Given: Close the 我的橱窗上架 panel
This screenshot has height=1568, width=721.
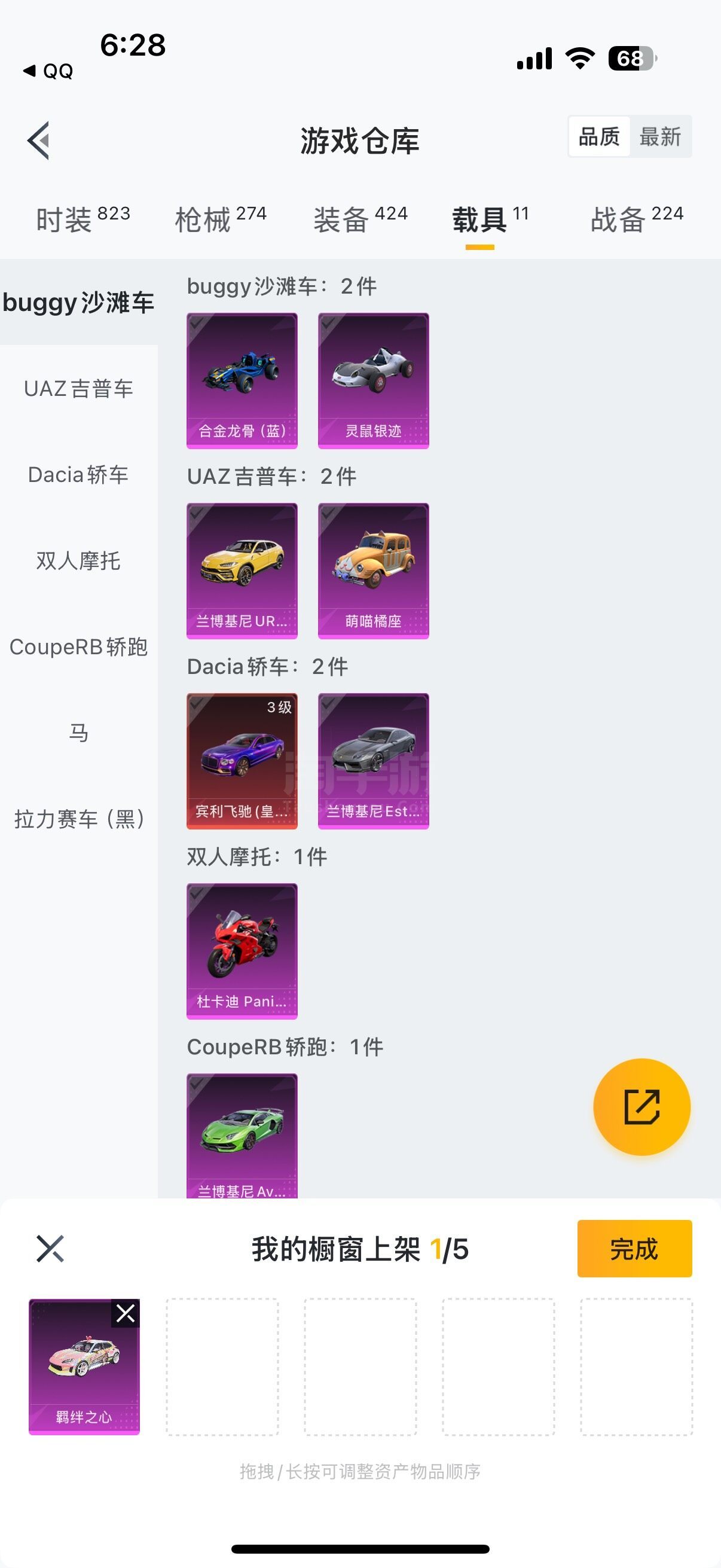Looking at the screenshot, I should [x=50, y=1249].
